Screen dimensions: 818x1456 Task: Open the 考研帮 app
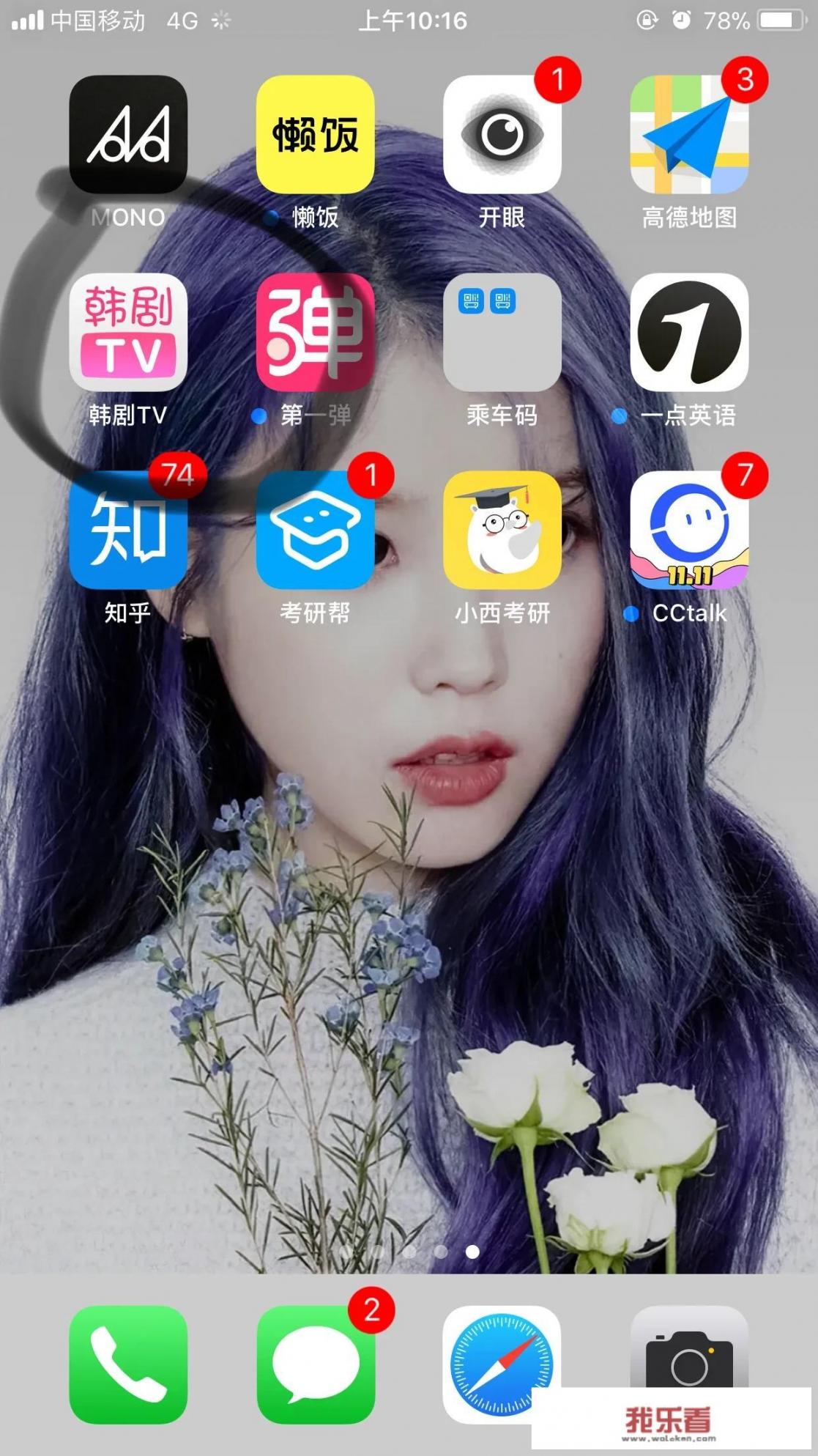click(315, 531)
